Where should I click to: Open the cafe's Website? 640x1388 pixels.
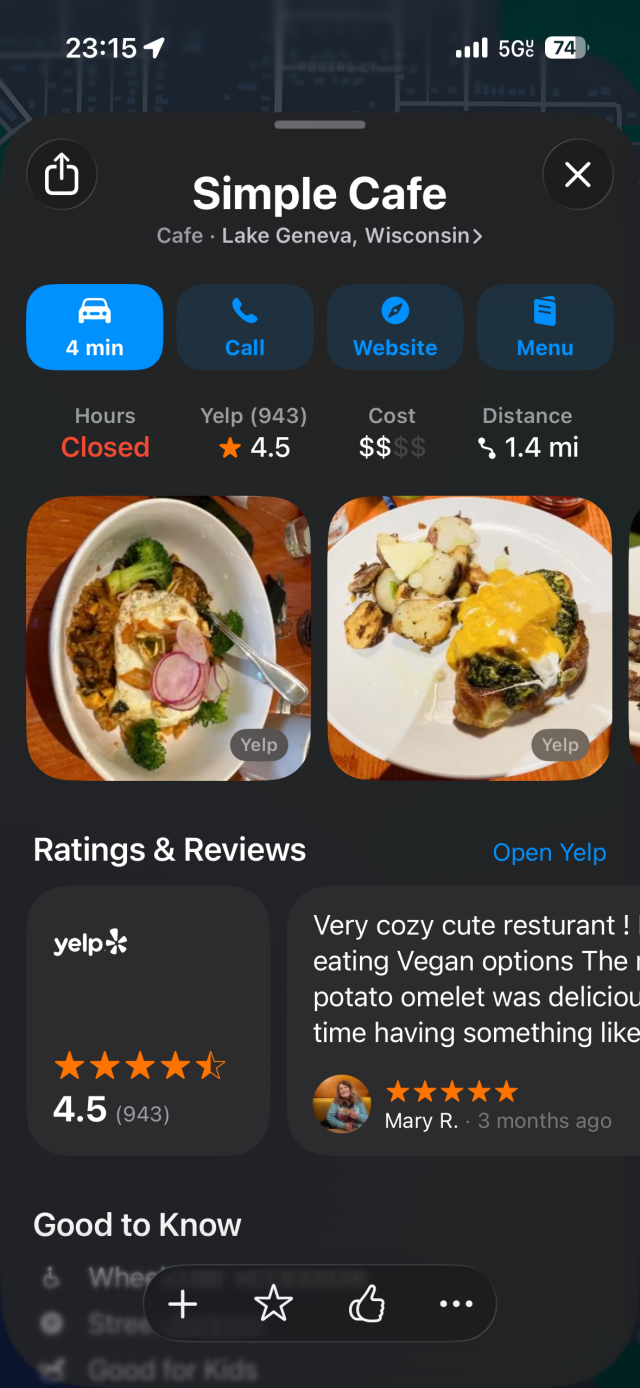click(x=395, y=327)
